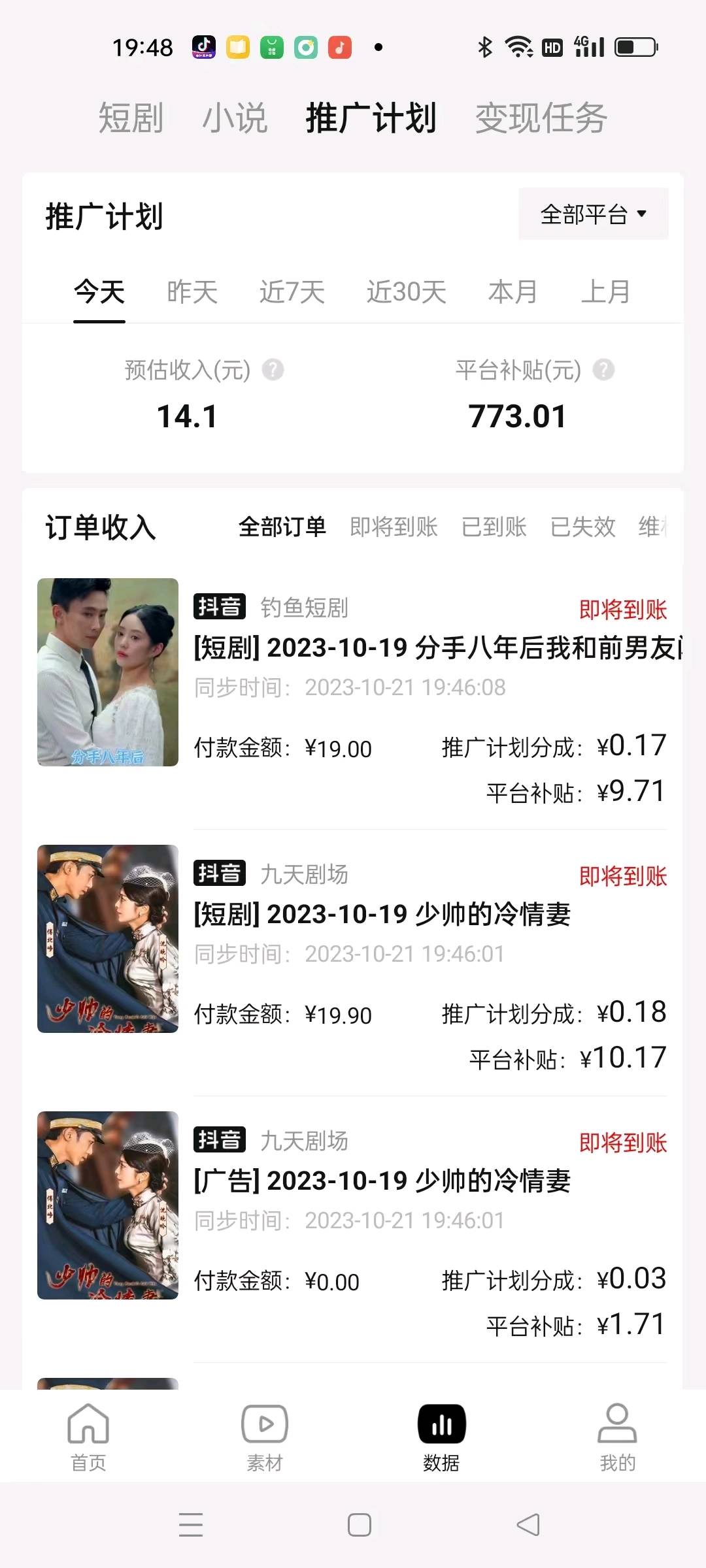Open the help icon beside 平台补贴(元)
Screen dimensions: 706x1568
point(603,370)
